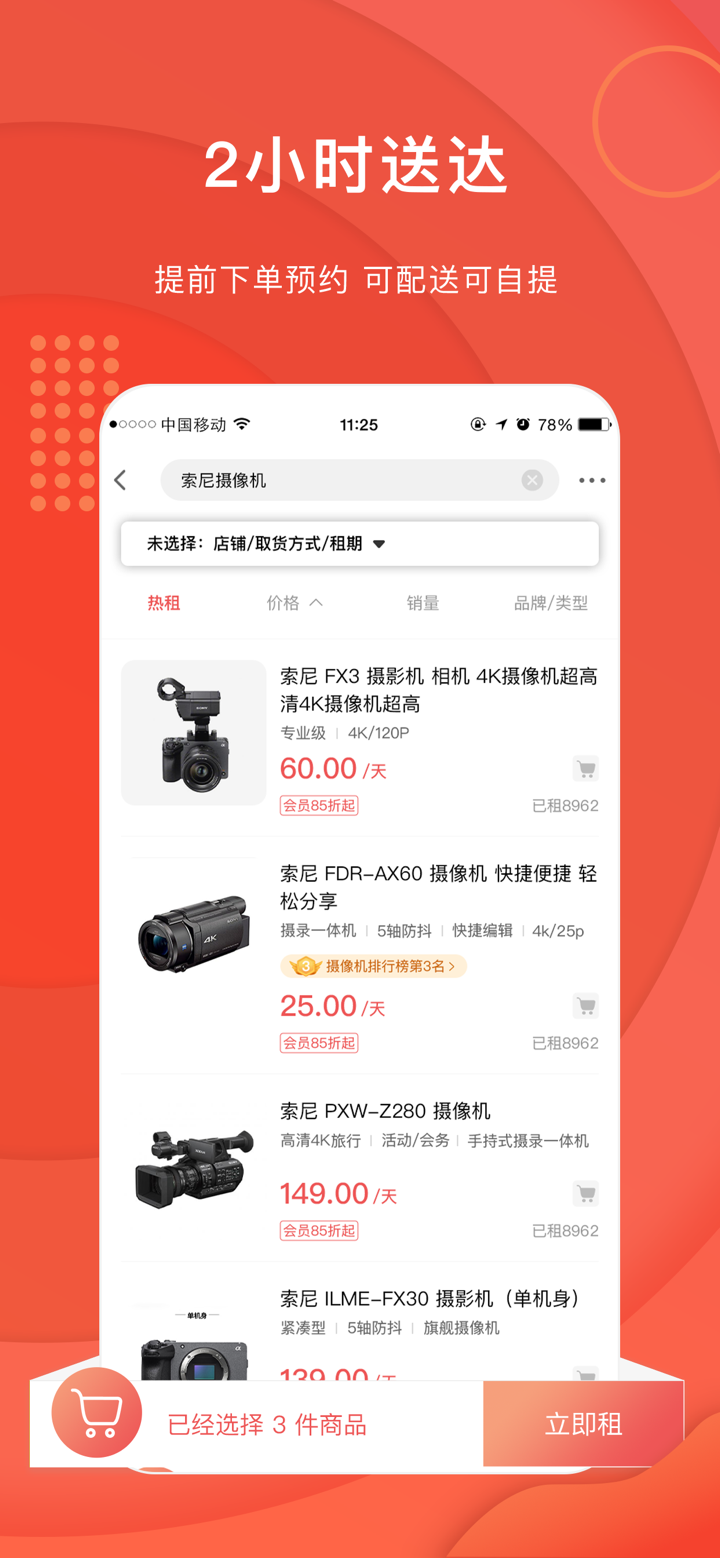Add 索尼 PXW-Z280 to cart

[x=585, y=1192]
